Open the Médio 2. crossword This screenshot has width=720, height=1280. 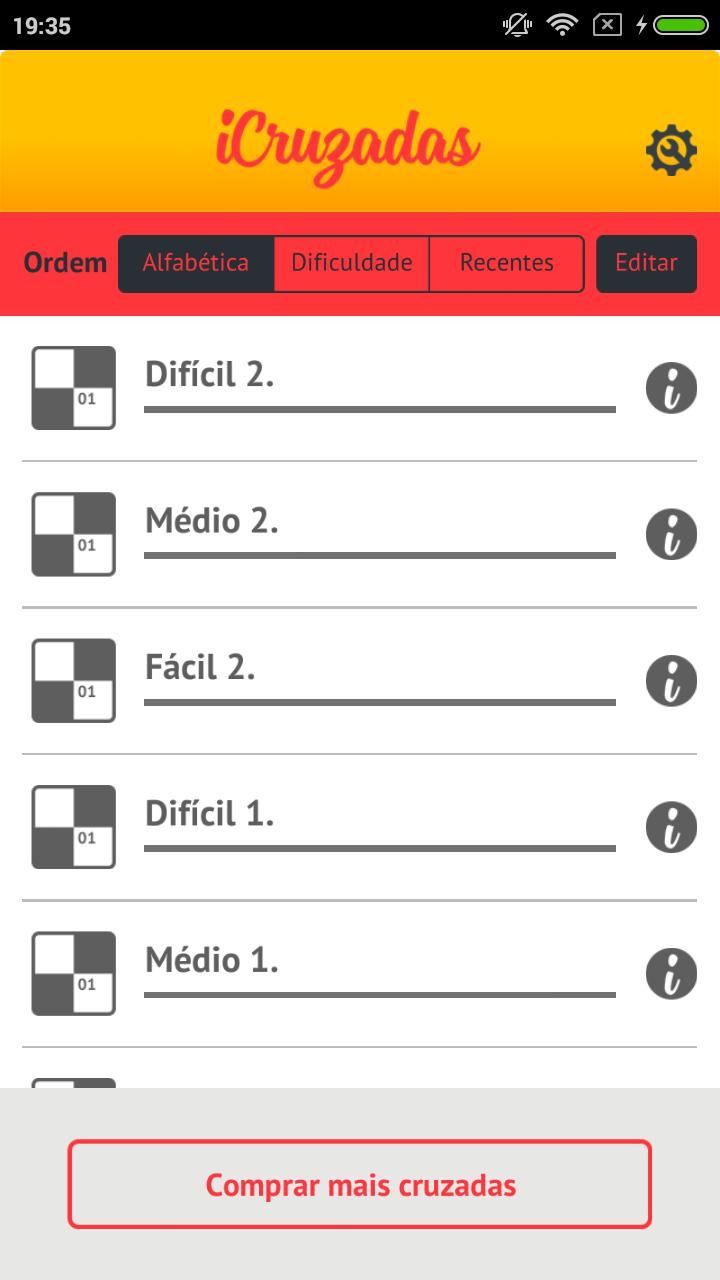click(378, 534)
